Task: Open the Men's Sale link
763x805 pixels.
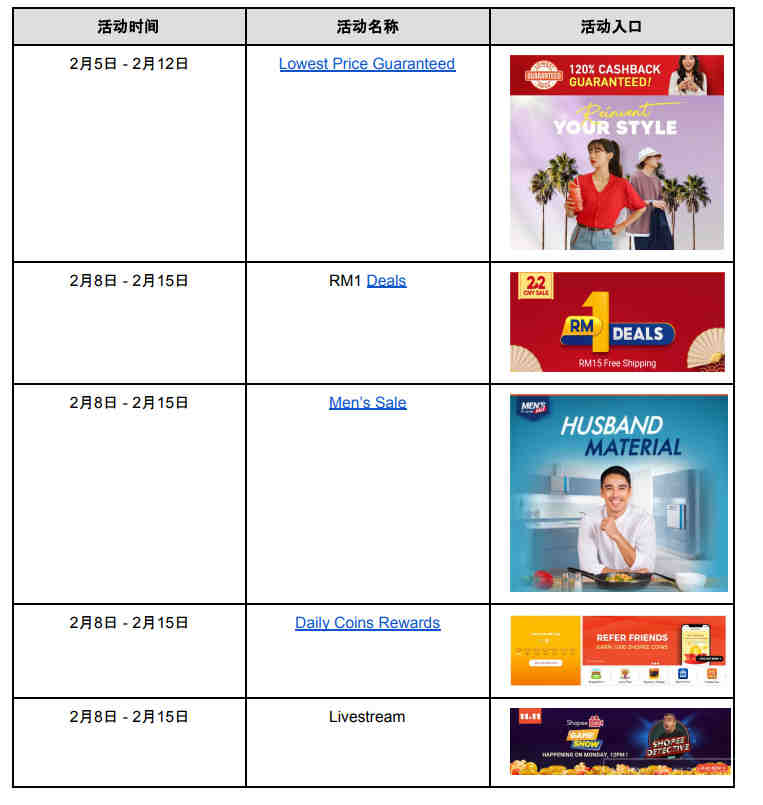Action: point(367,403)
